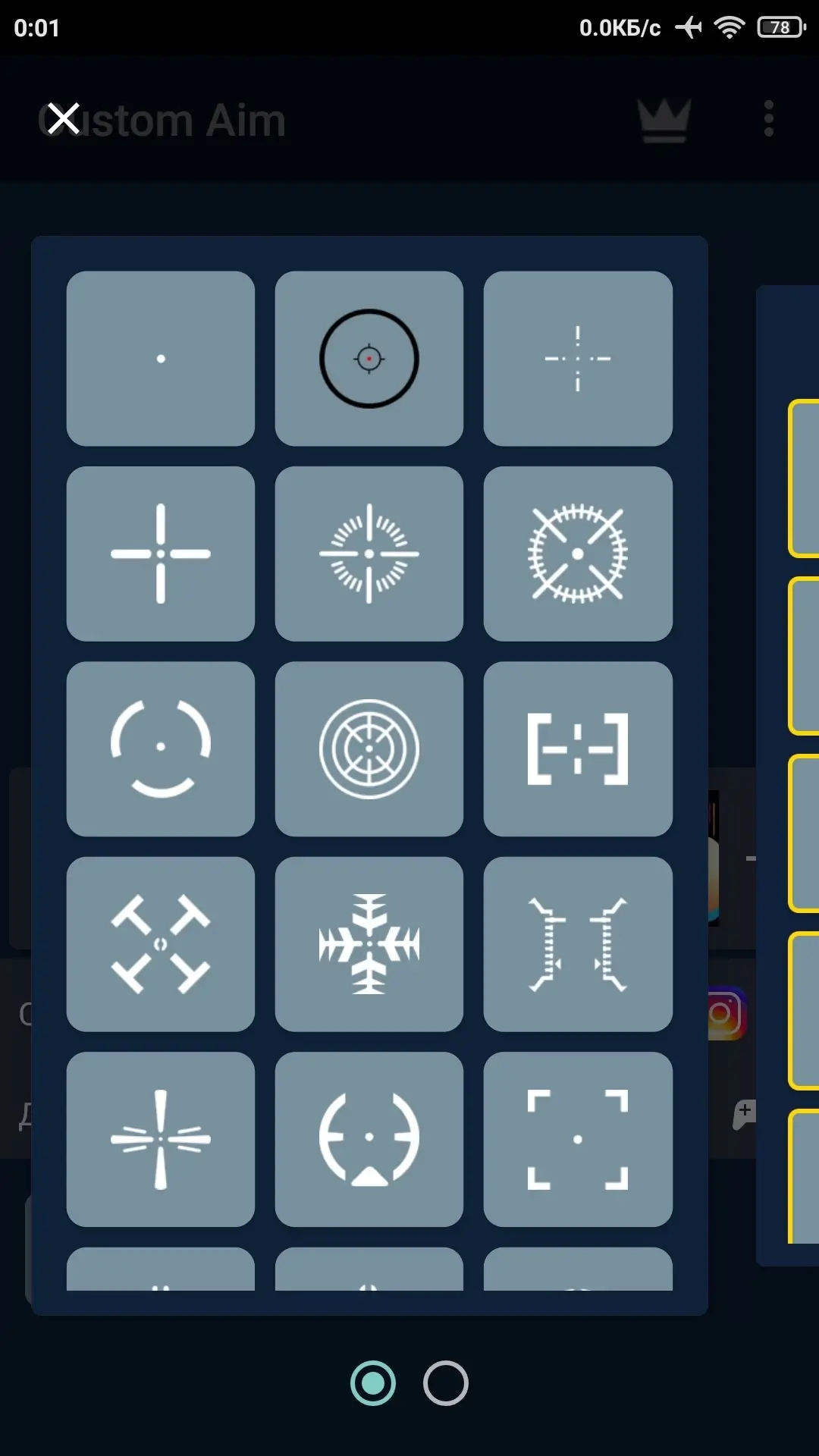The height and width of the screenshot is (1456, 819).
Task: Pick the X inside gear circle crosshair
Action: coord(578,554)
